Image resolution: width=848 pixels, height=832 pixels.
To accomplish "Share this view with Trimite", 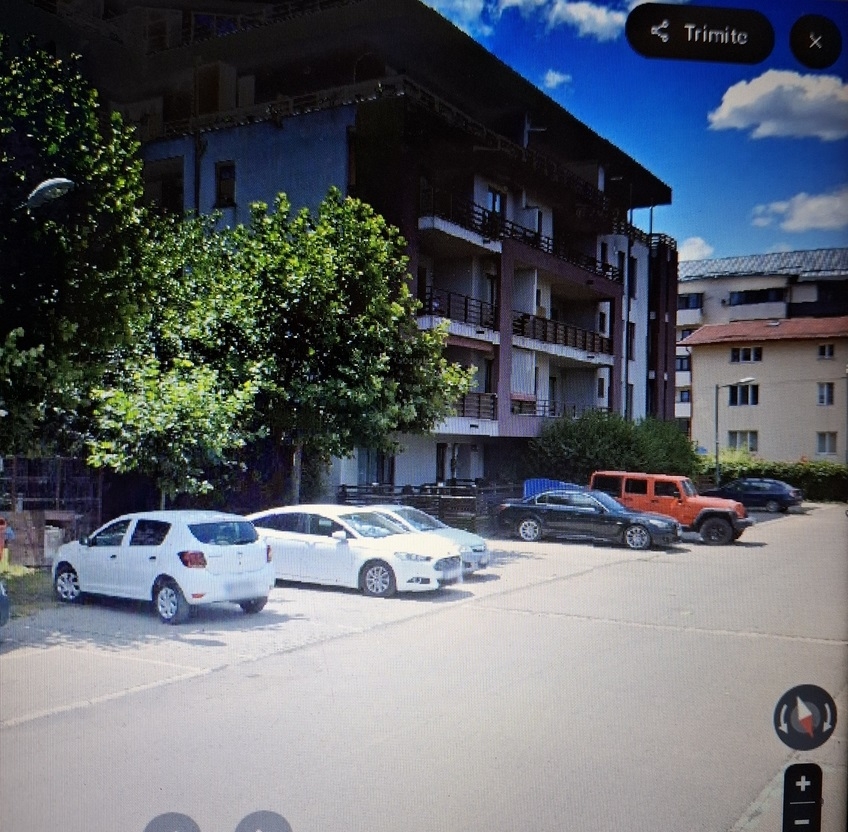I will (700, 34).
